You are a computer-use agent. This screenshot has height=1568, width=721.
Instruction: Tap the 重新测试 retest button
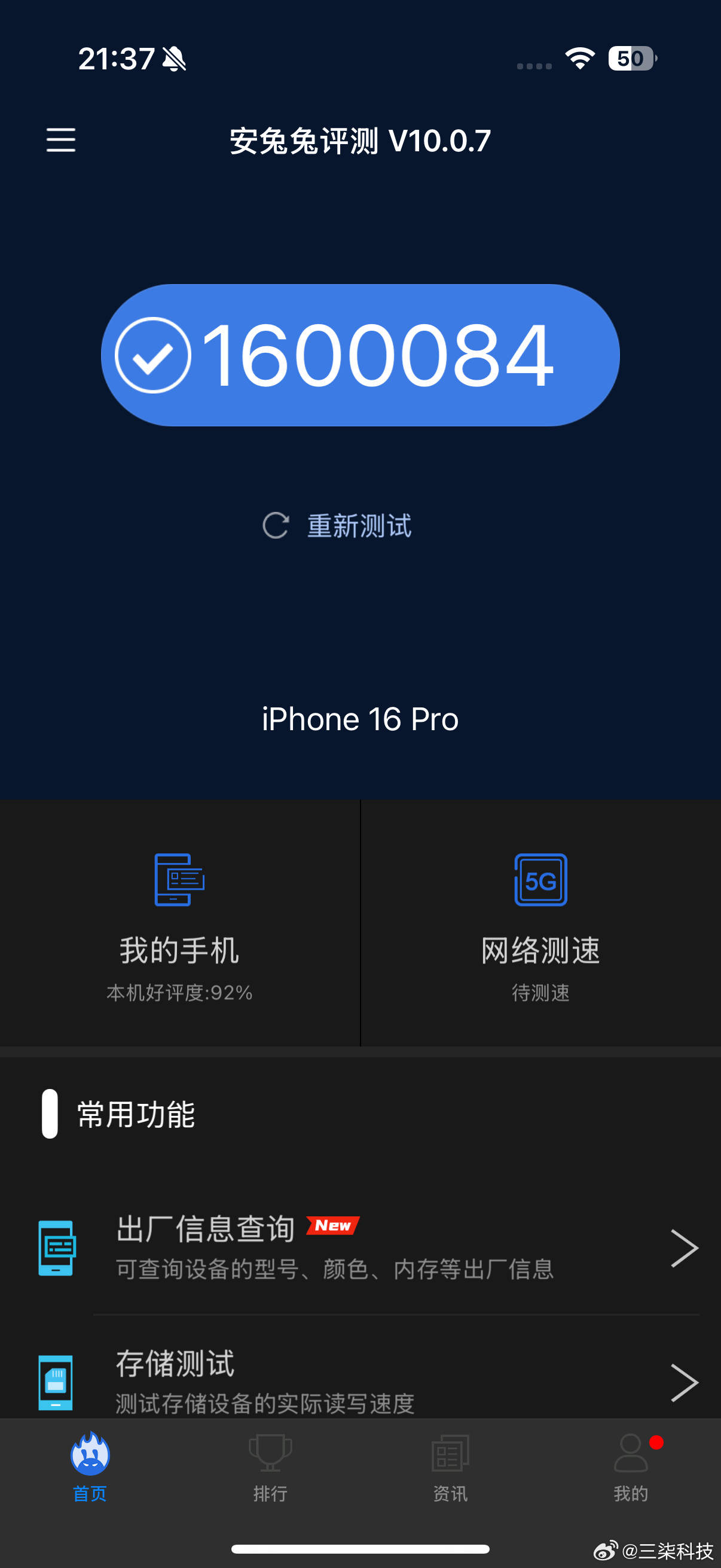[x=359, y=525]
